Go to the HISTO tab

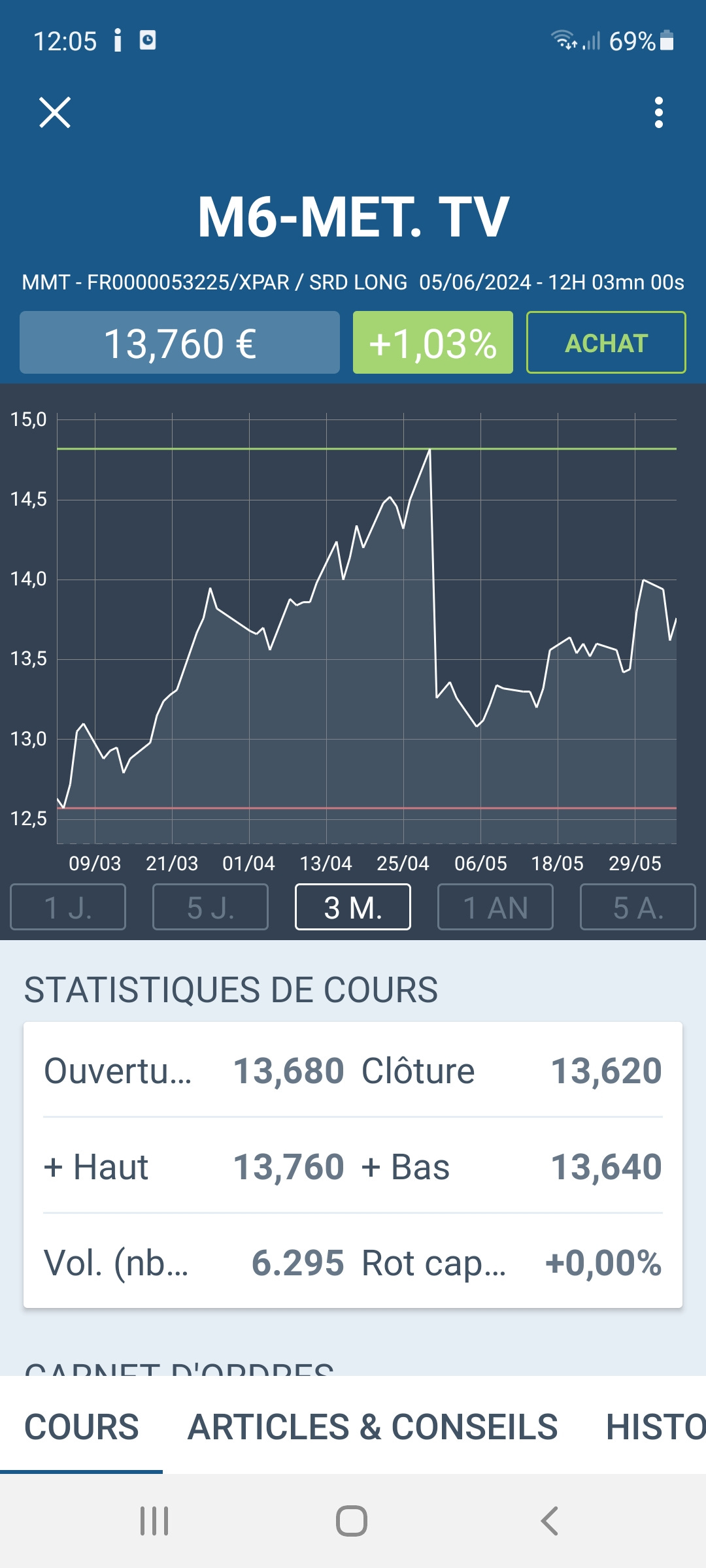tap(655, 1427)
